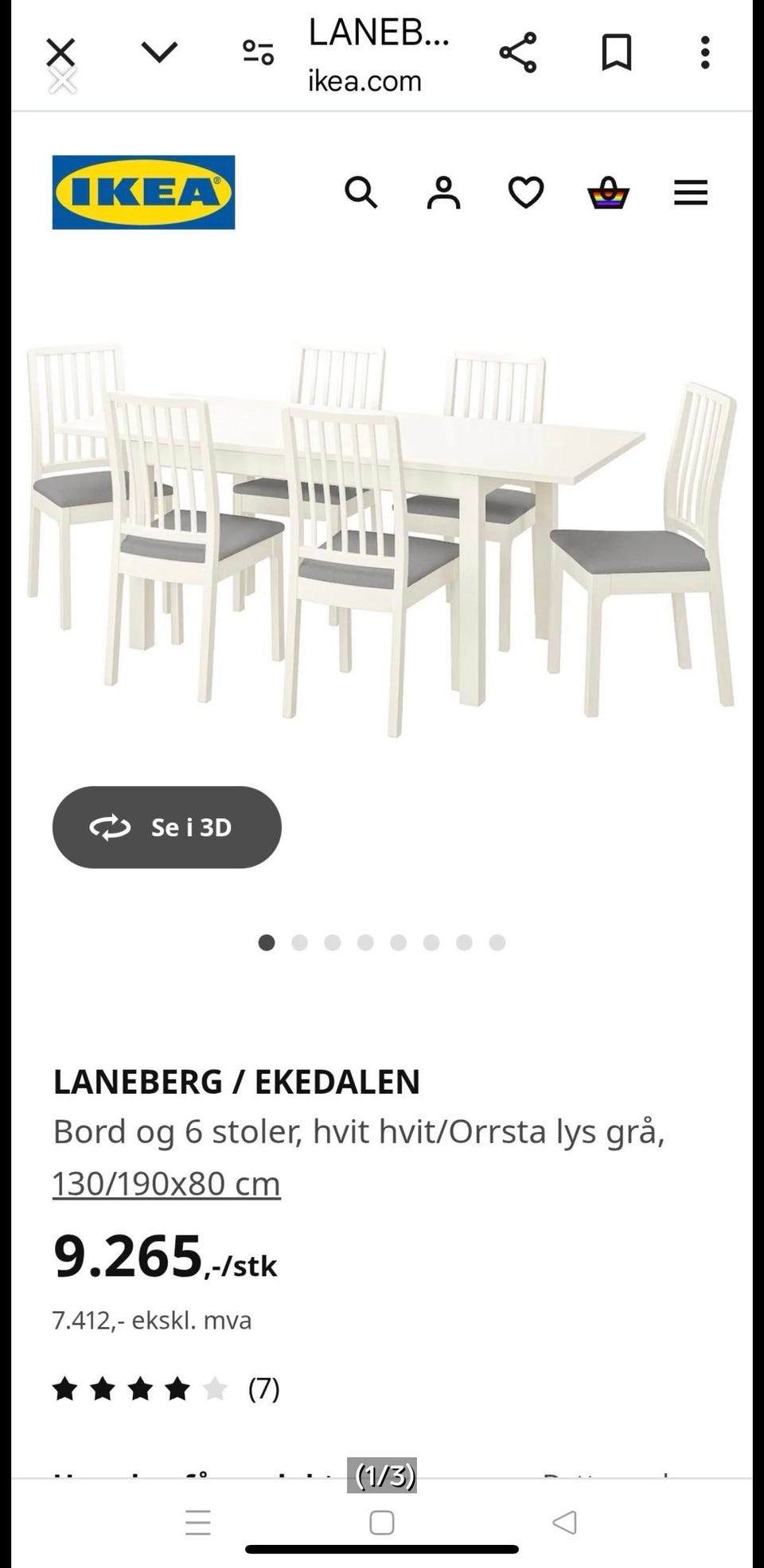Open the favorites heart icon

point(525,193)
